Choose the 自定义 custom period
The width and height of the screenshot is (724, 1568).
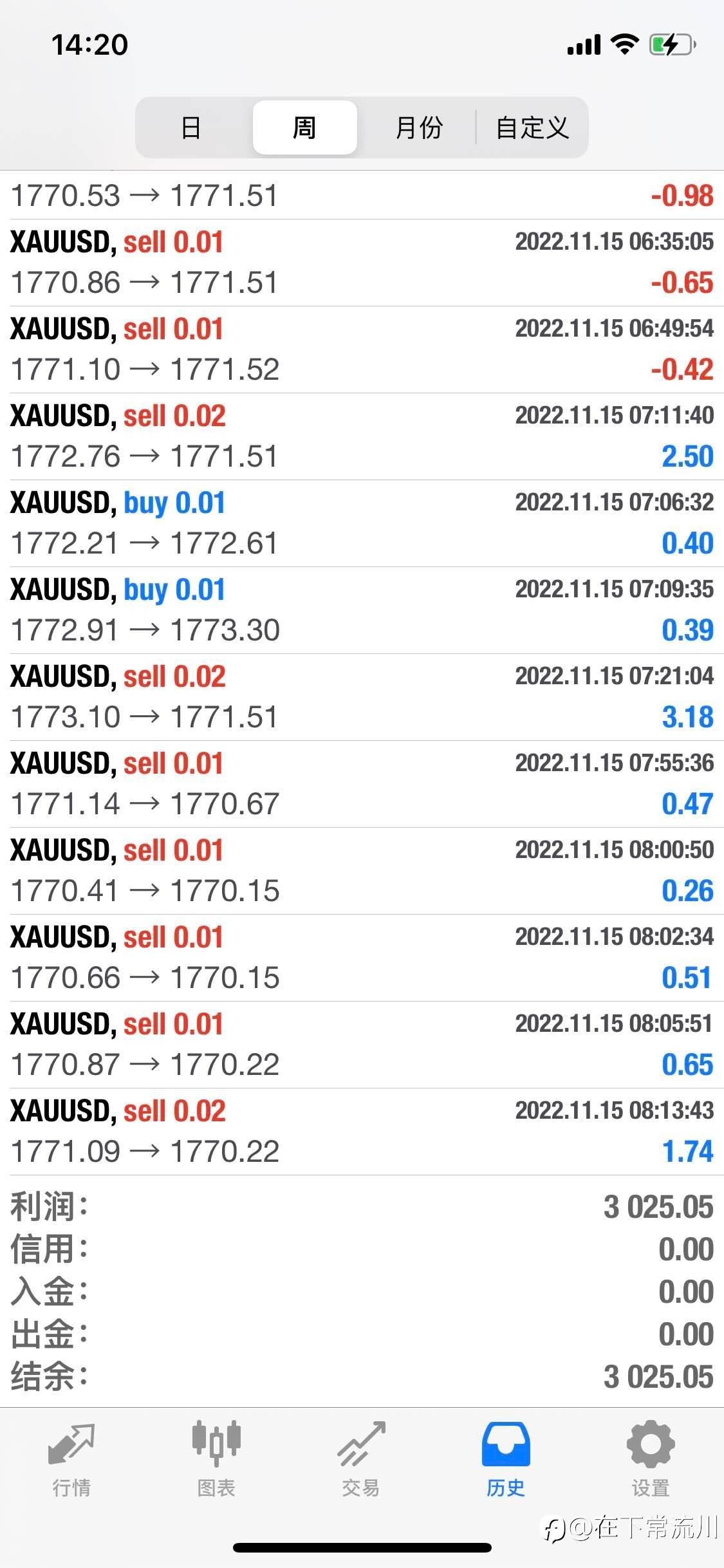pos(532,127)
